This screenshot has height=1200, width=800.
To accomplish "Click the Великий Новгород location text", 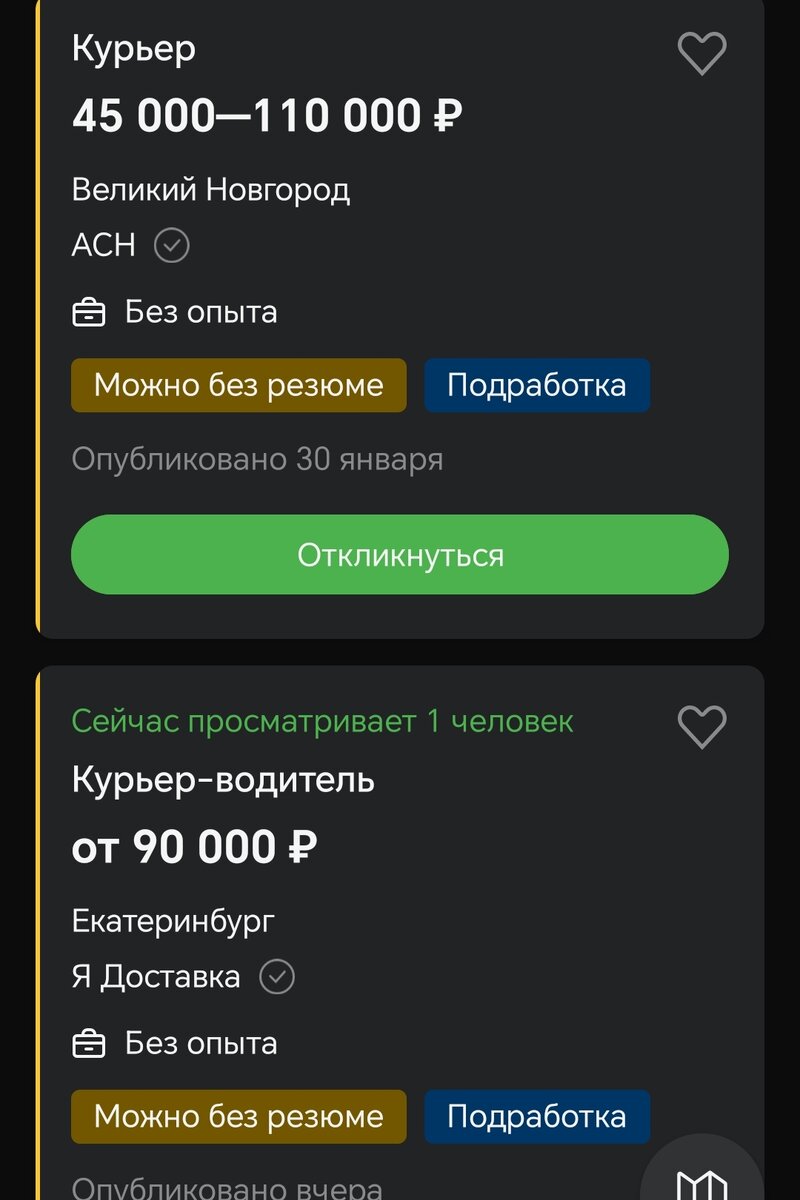I will click(211, 189).
